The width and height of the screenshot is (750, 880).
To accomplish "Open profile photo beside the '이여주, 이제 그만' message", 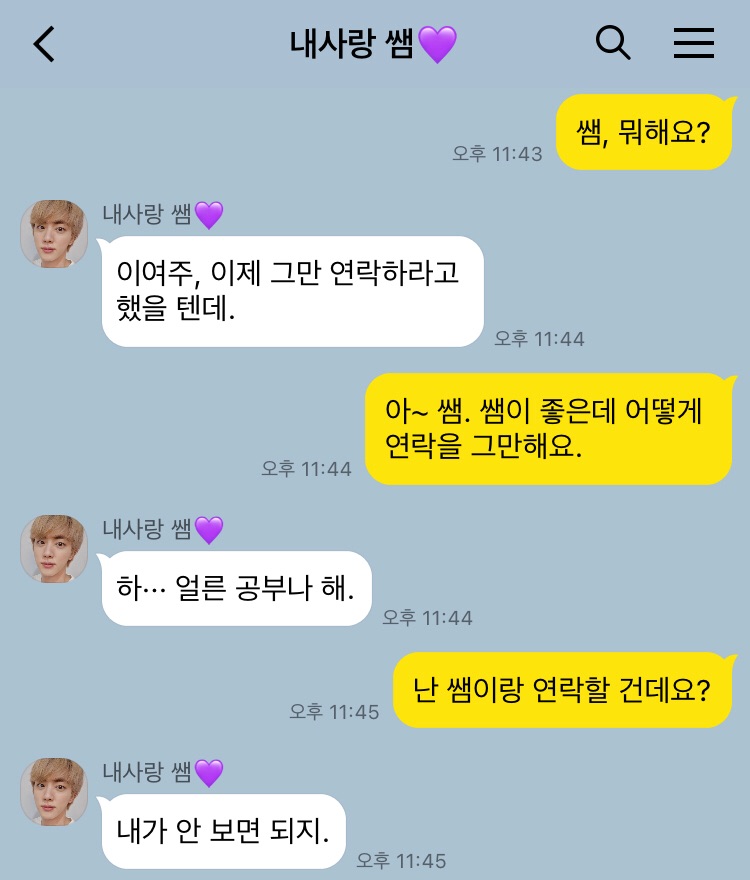I will click(54, 234).
